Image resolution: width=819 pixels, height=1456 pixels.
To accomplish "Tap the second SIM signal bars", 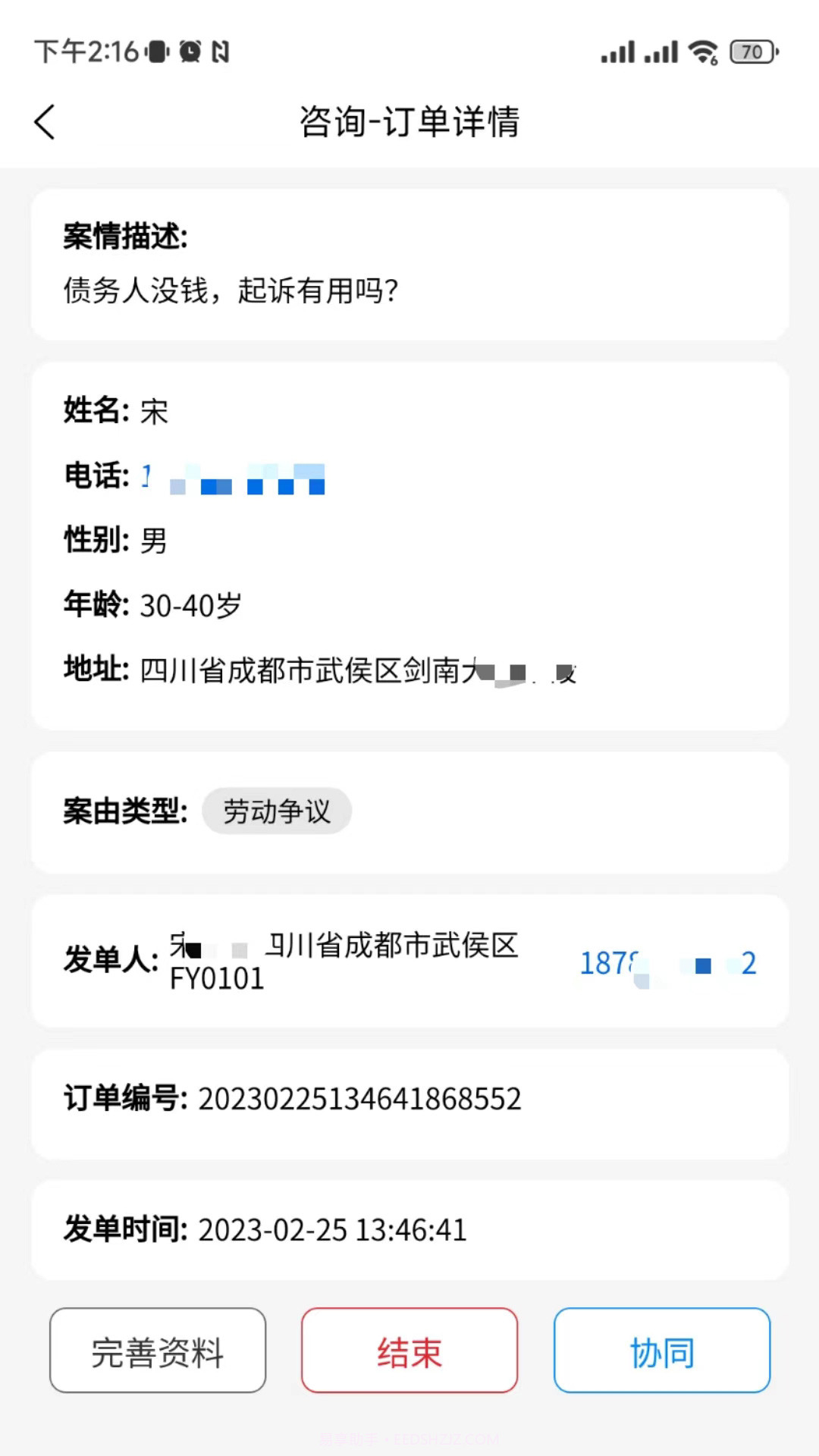I will pyautogui.click(x=661, y=52).
